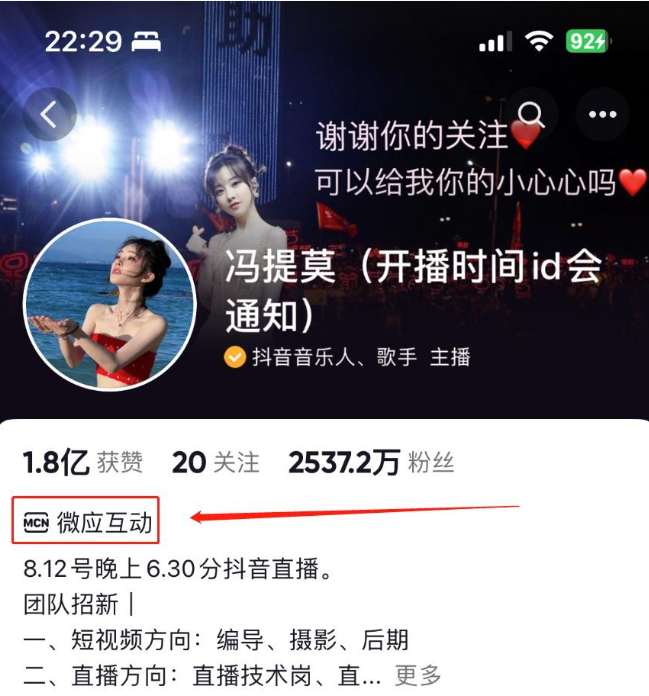Open the three-dot overflow menu

[602, 115]
